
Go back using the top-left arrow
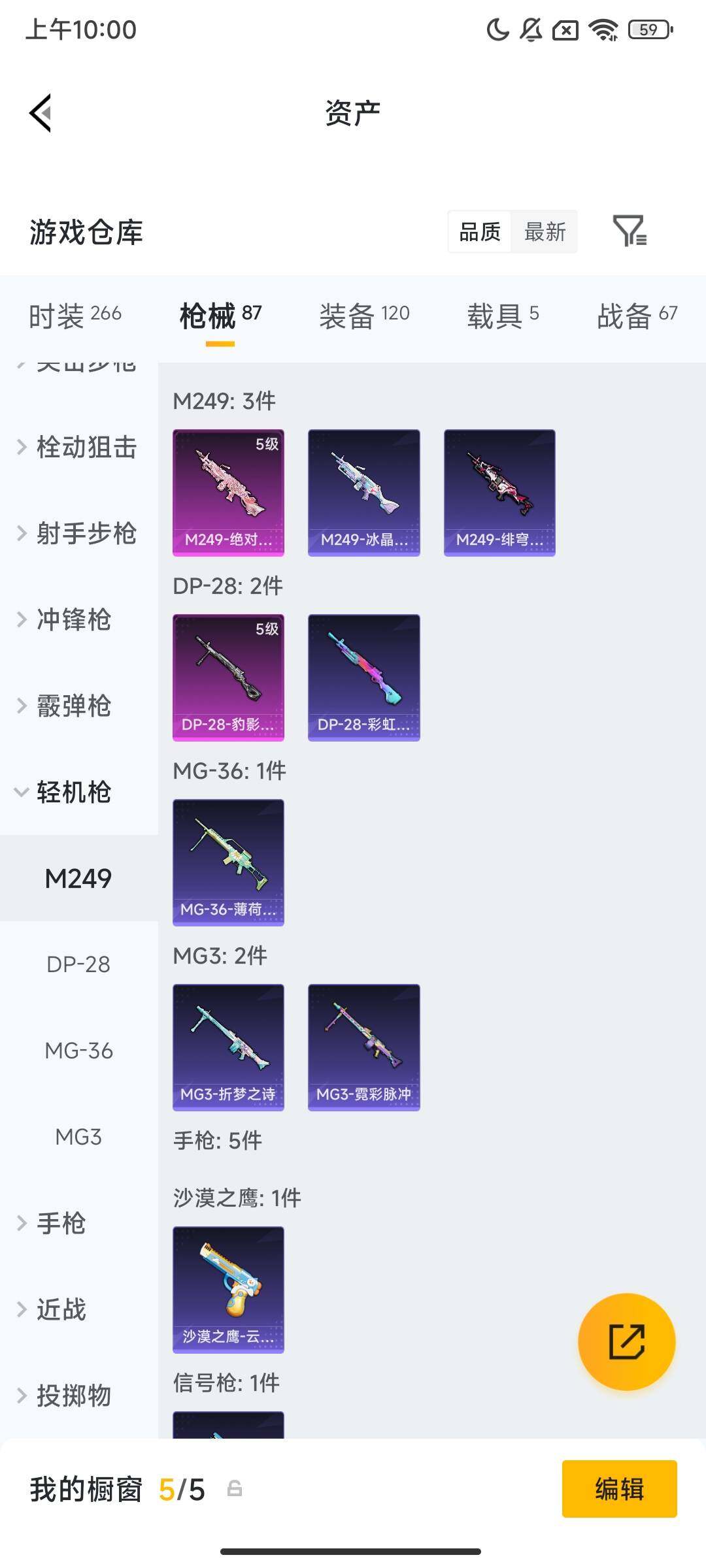(x=41, y=113)
